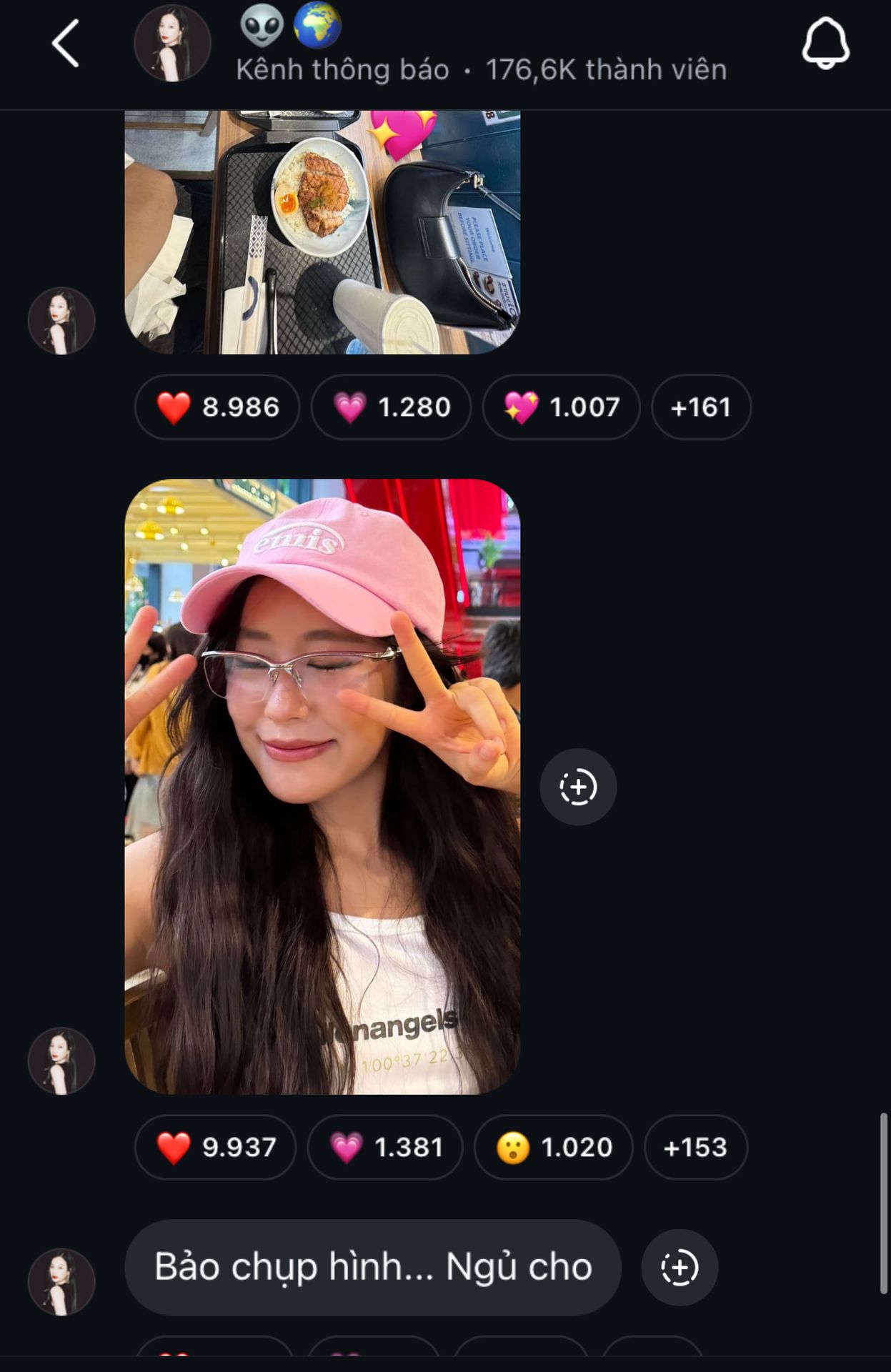Tap the surprised face reaction with 1.020
This screenshot has height=1372, width=891.
tap(554, 1148)
